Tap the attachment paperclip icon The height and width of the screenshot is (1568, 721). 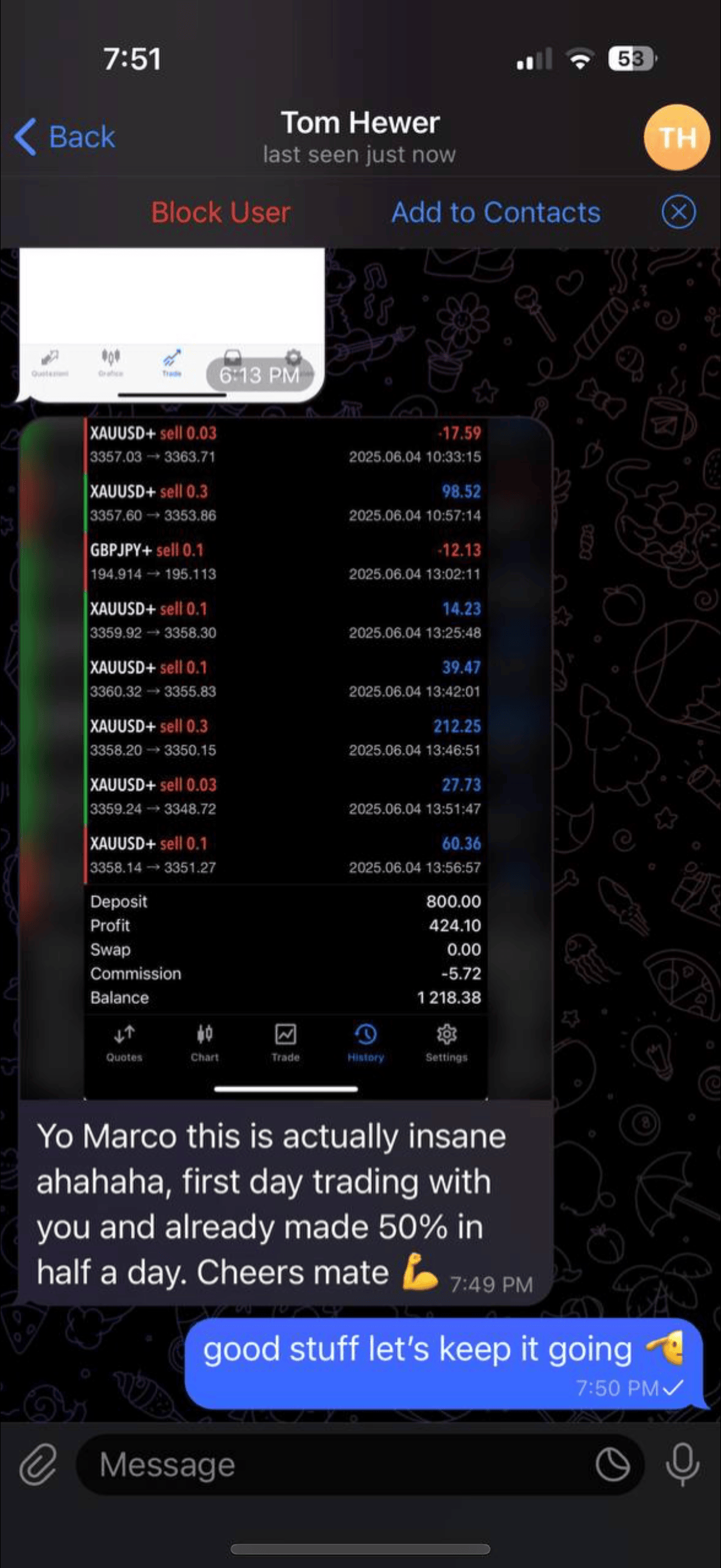[x=38, y=1464]
